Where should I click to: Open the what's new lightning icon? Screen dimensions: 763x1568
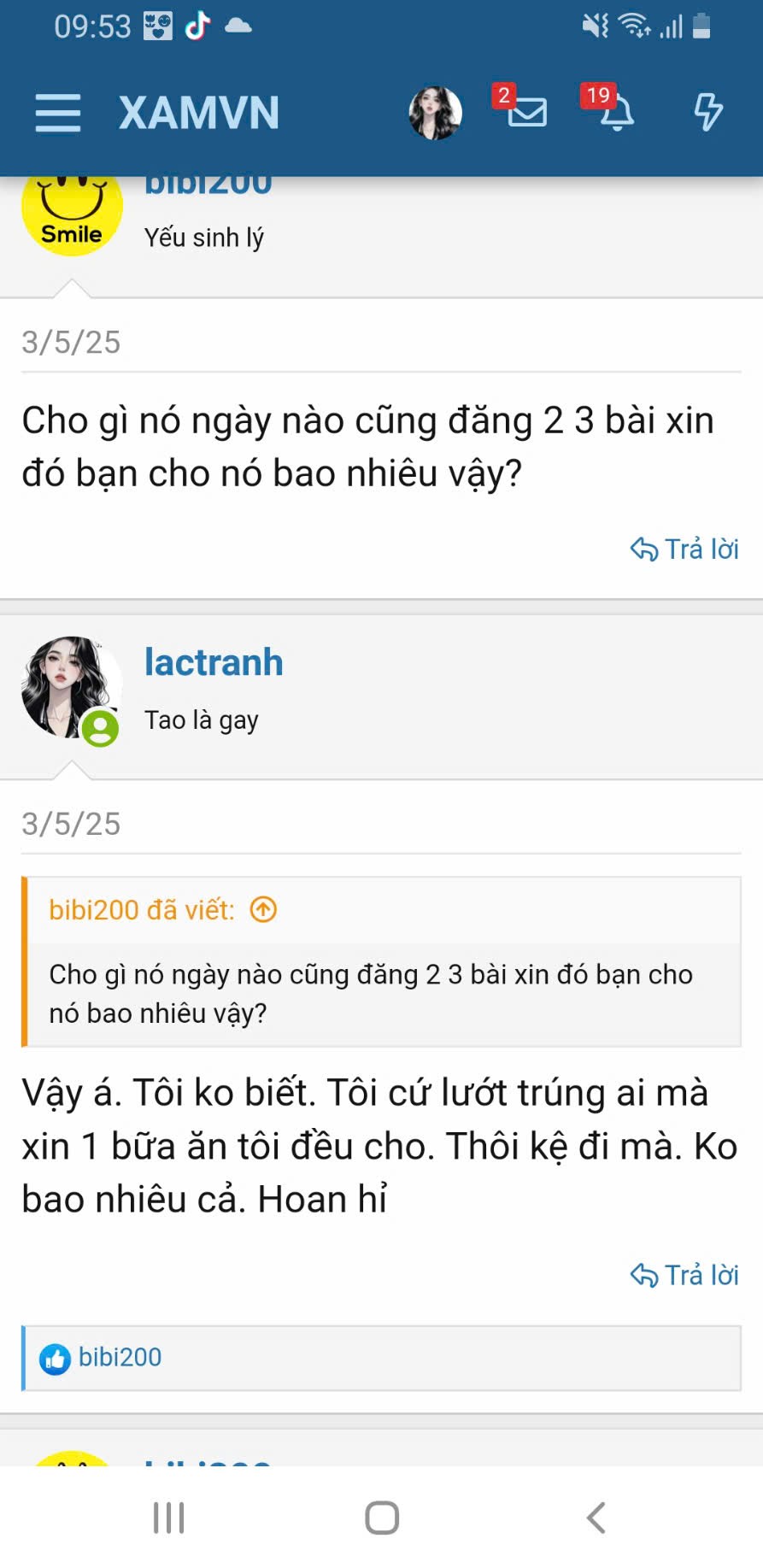(x=707, y=112)
